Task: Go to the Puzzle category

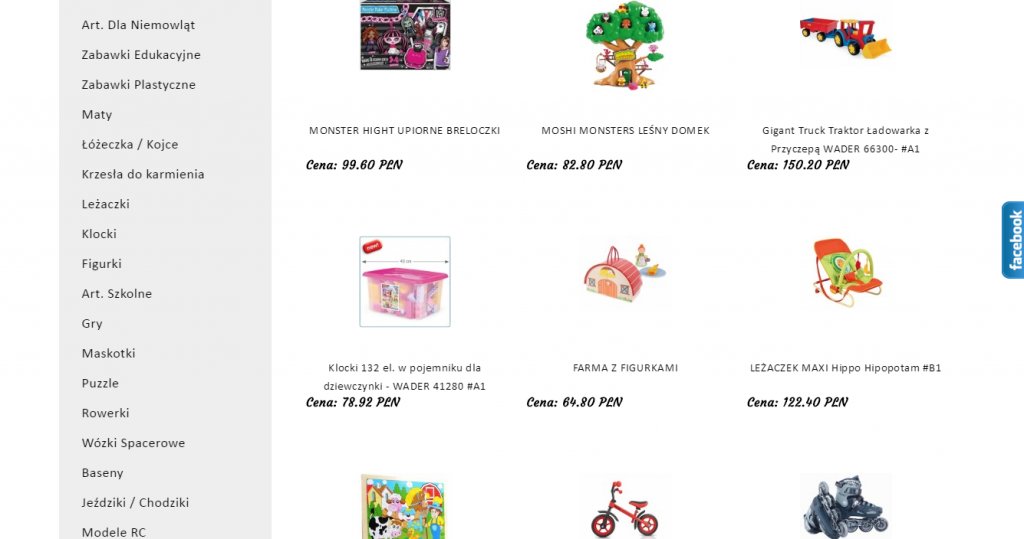Action: click(x=100, y=383)
